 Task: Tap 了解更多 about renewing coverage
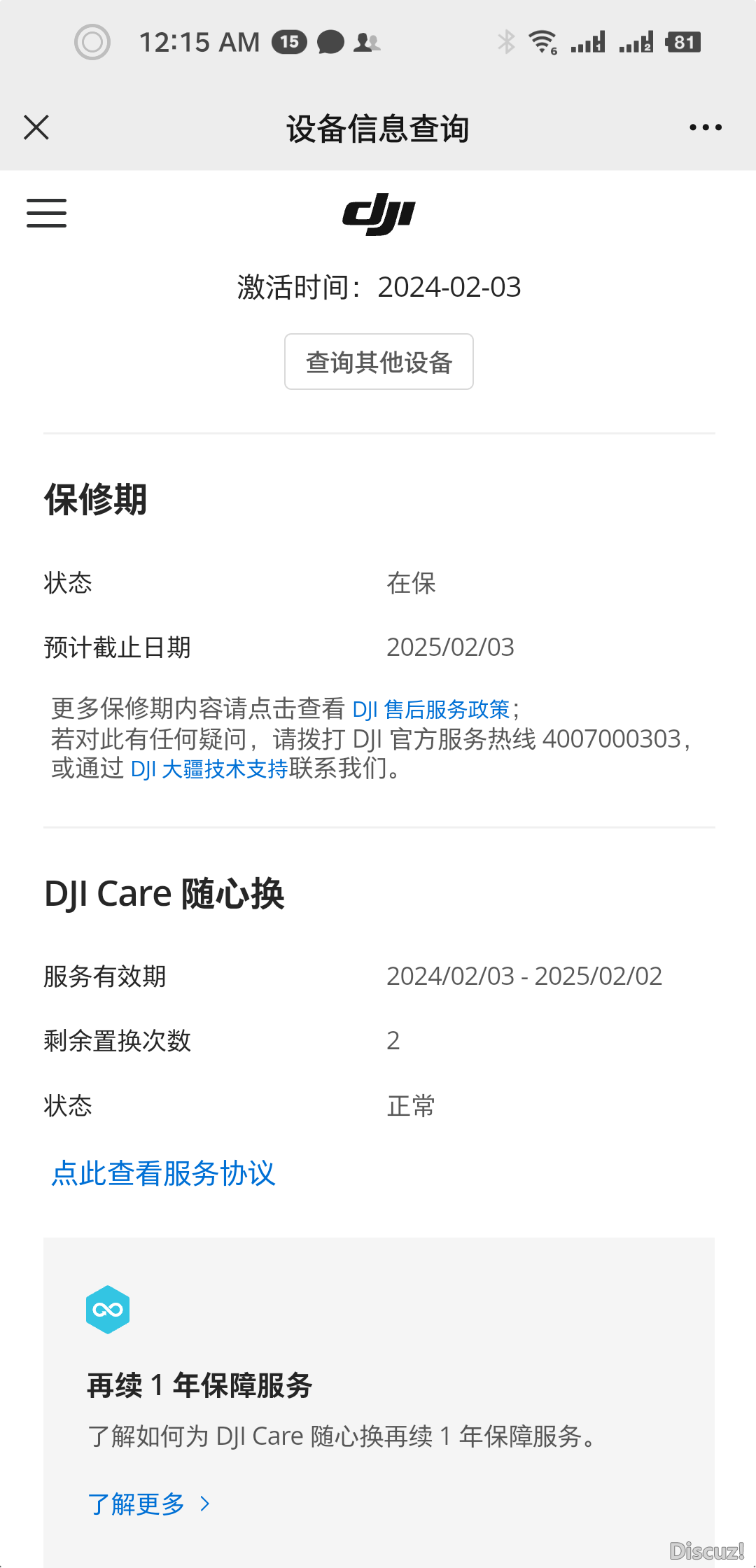[x=148, y=1504]
